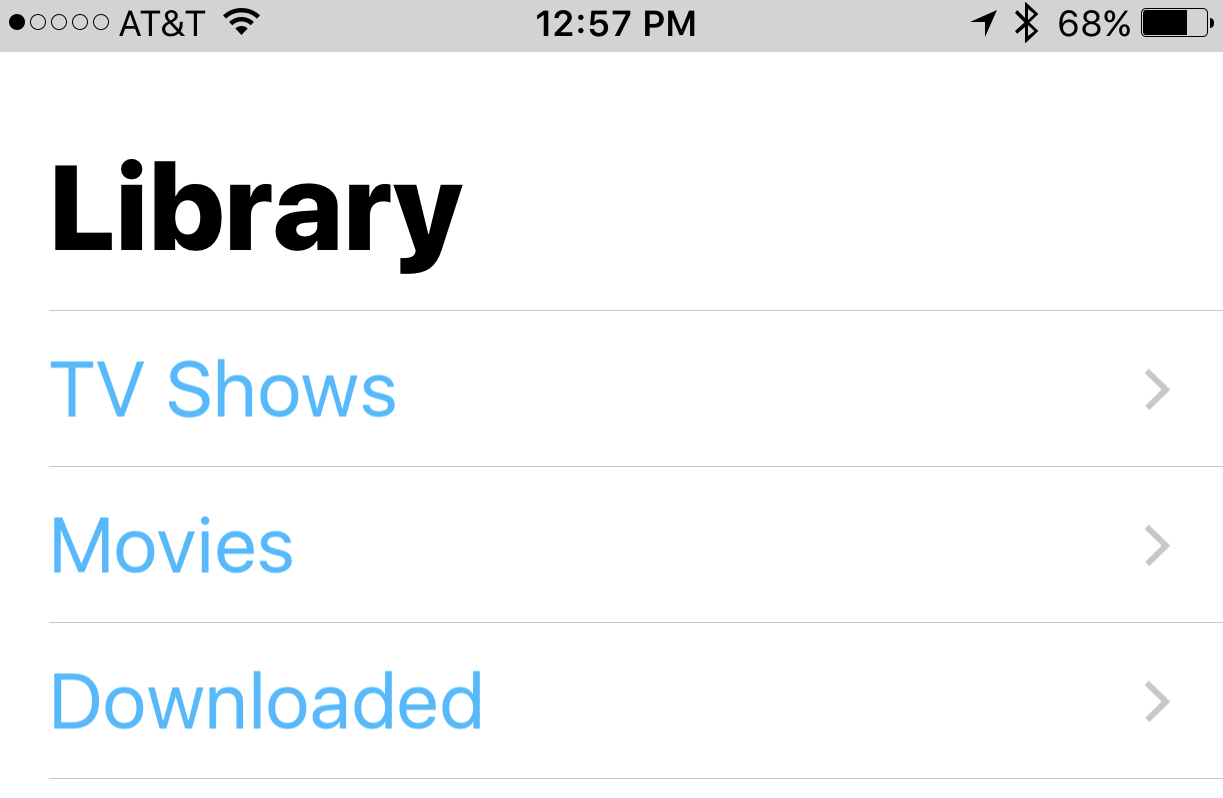This screenshot has height=798, width=1223.
Task: Open the TV Shows library section
Action: point(223,389)
